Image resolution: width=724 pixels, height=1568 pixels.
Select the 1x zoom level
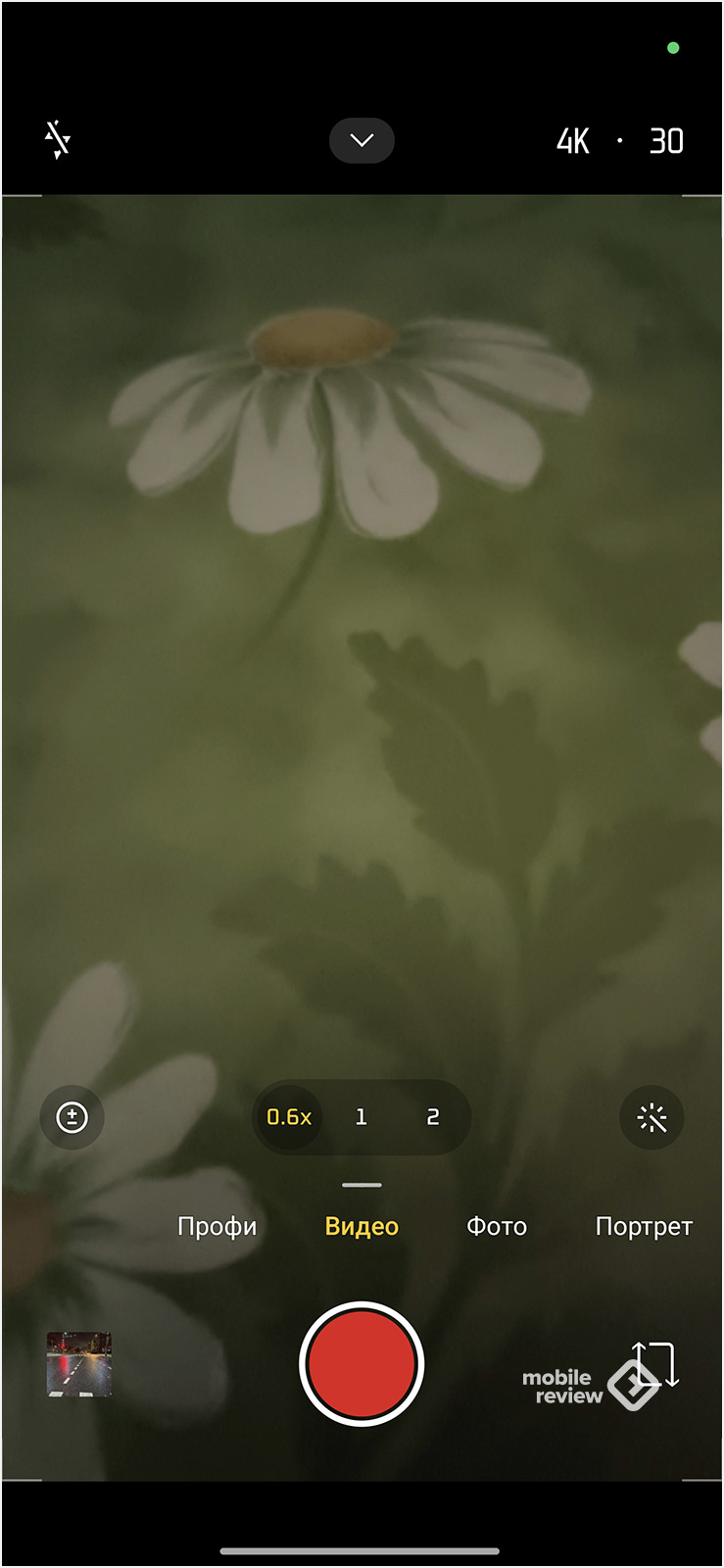[361, 1117]
